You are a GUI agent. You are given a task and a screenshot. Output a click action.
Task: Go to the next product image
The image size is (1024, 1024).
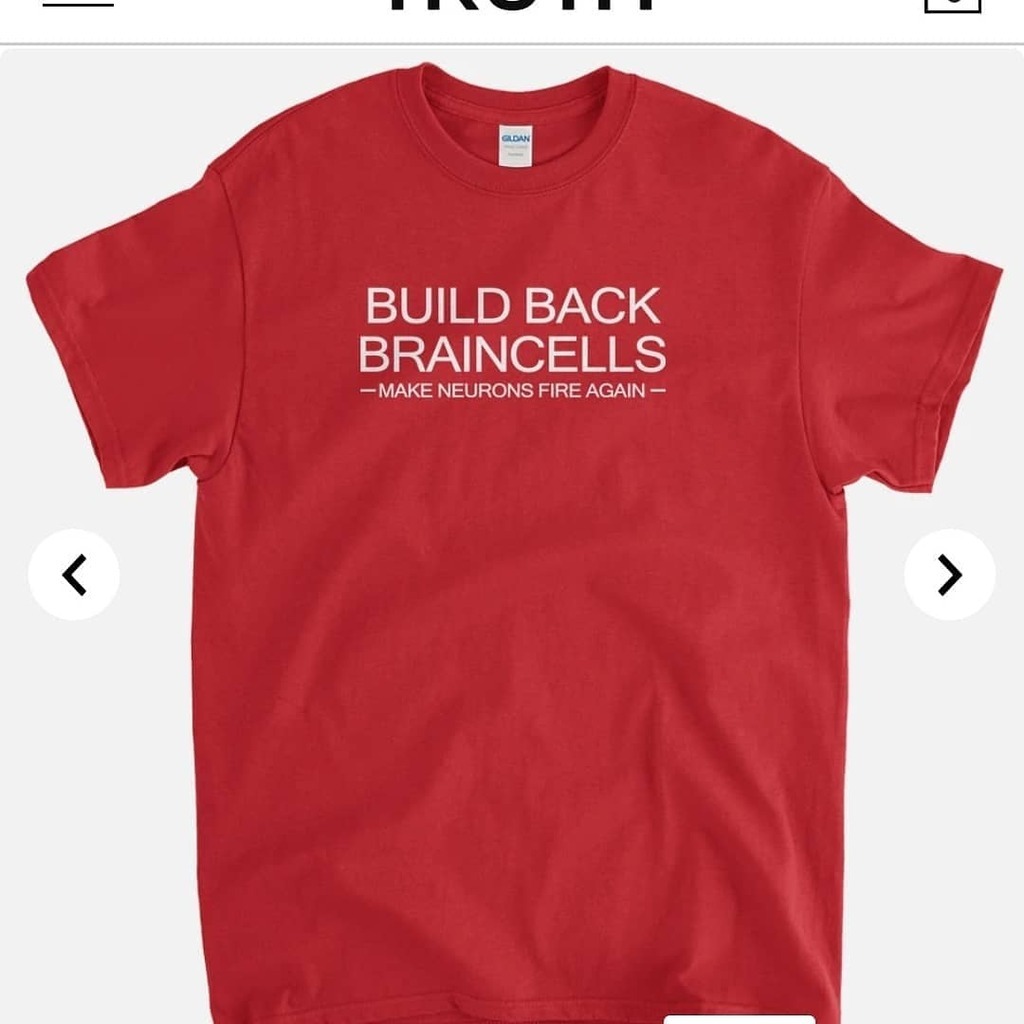coord(949,575)
